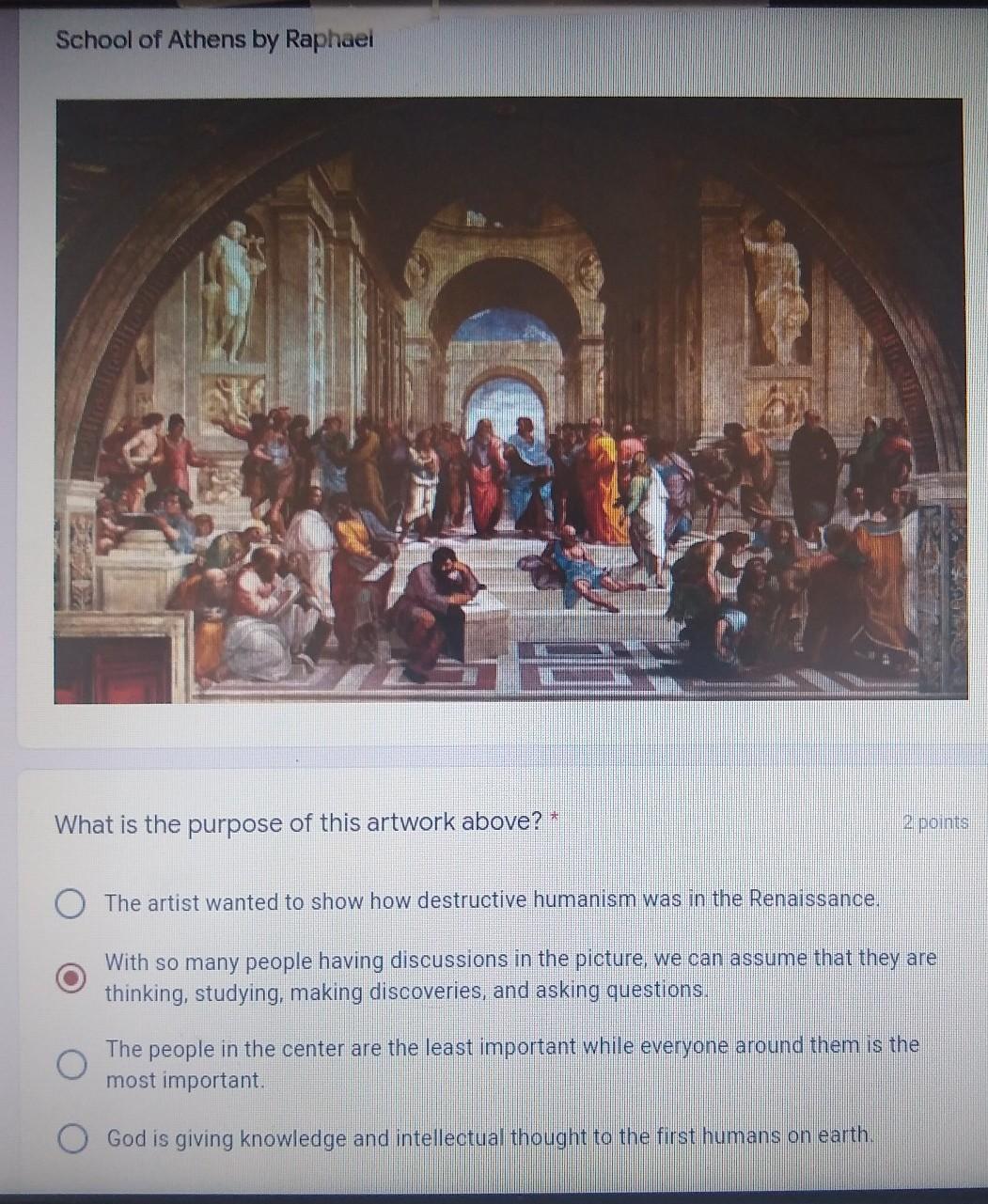Select 'people in the center are least important'
Viewport: 988px width, 1204px height.
pyautogui.click(x=72, y=1065)
